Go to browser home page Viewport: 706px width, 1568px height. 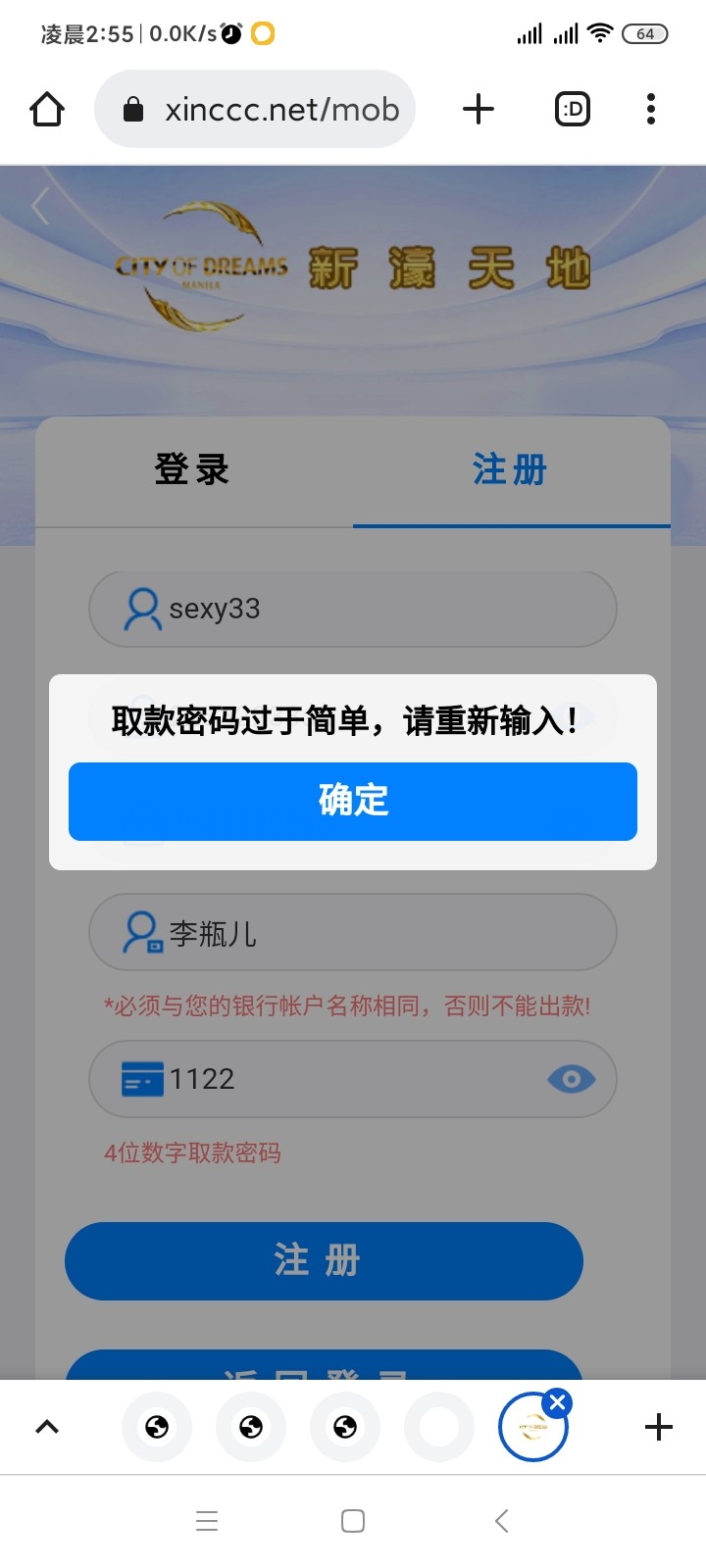pos(47,109)
